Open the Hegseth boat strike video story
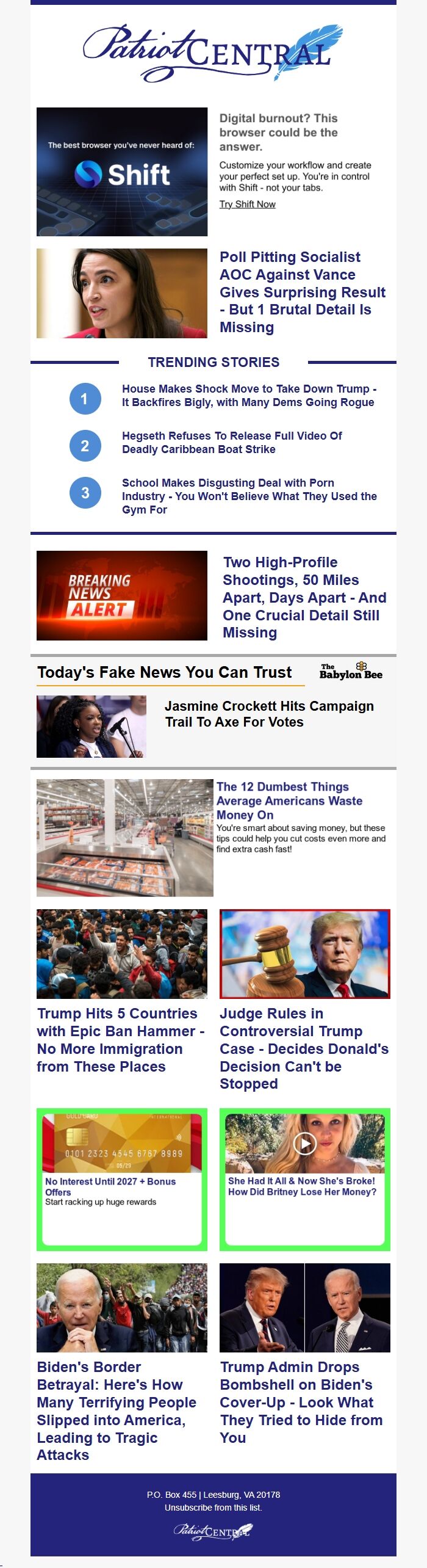The height and width of the screenshot is (1568, 427). tap(232, 443)
